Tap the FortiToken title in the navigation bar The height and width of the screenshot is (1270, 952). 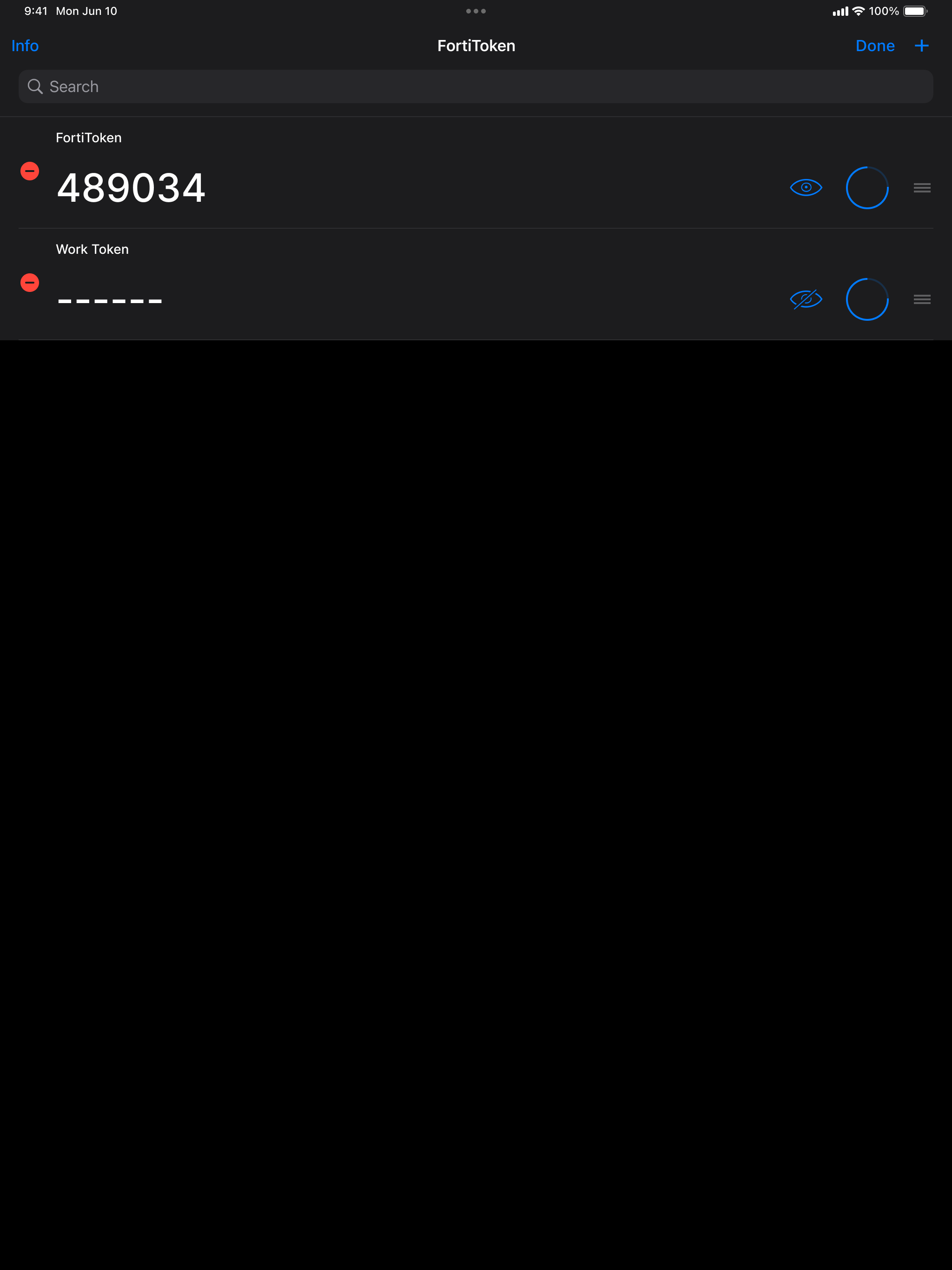476,46
